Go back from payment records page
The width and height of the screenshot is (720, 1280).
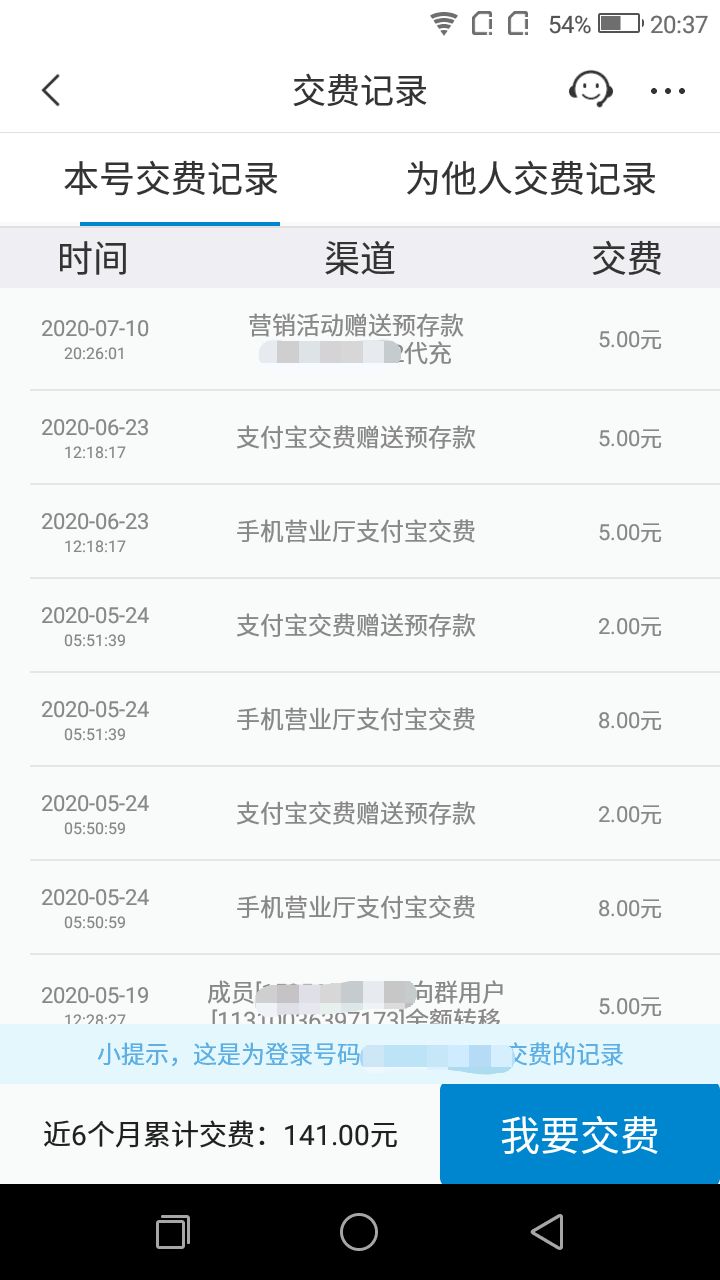point(51,91)
